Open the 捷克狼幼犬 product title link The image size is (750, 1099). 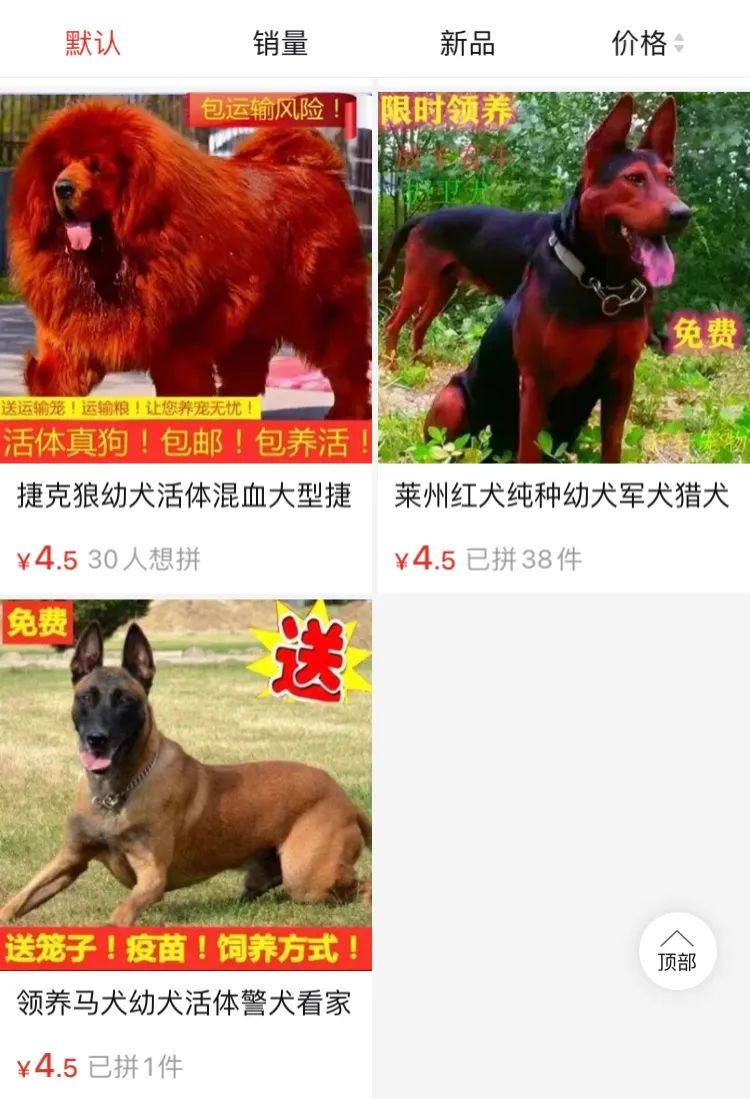pyautogui.click(x=185, y=496)
